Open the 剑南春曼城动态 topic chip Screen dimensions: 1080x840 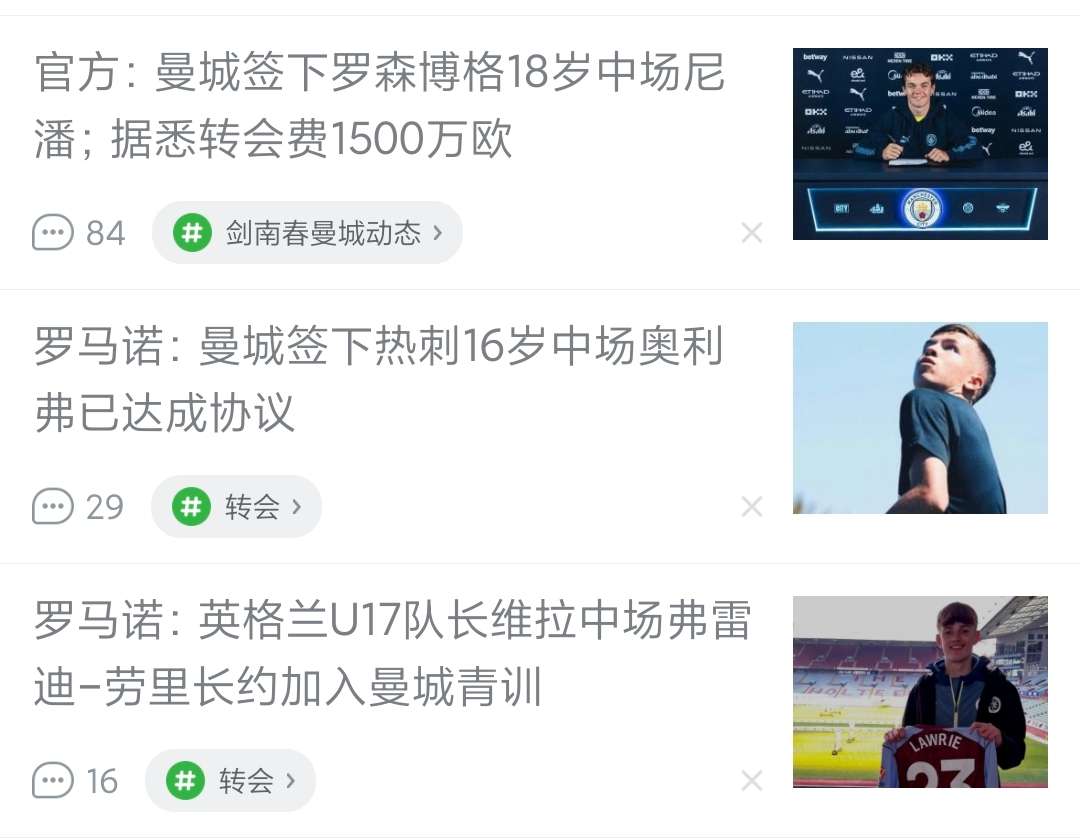click(307, 233)
